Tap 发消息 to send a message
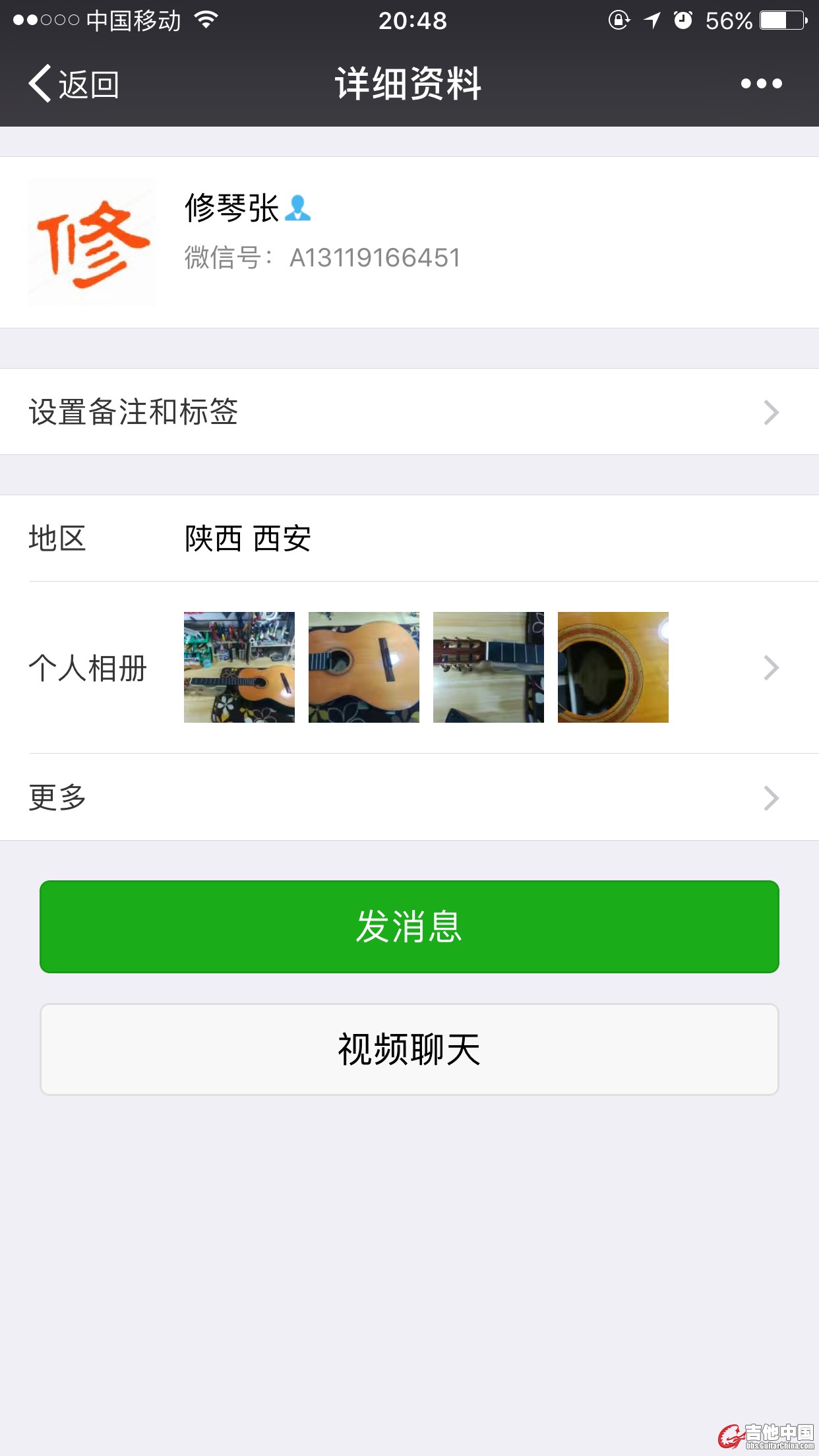 pos(409,926)
